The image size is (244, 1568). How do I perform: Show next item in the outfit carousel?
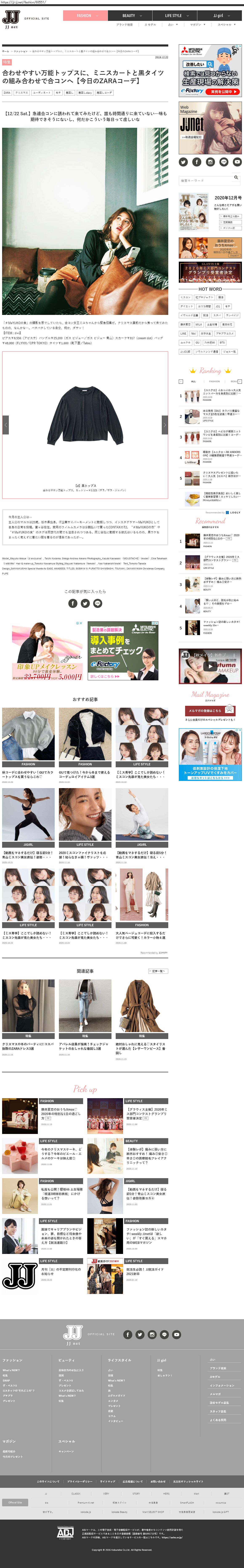[x=164, y=425]
